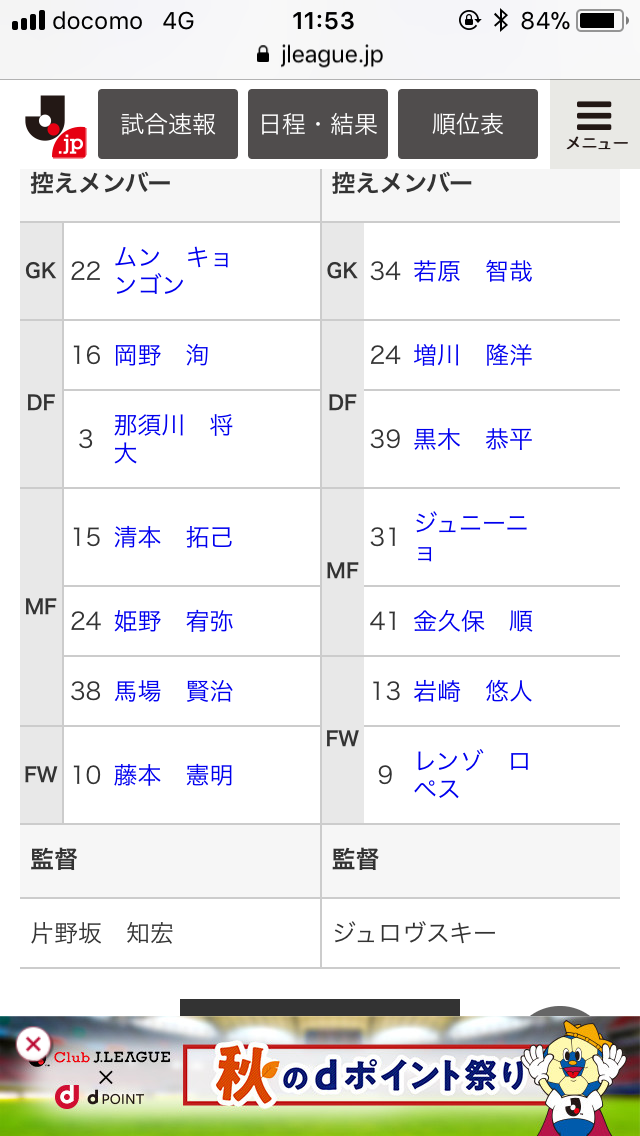View 清本 拓己 player page
The image size is (640, 1136).
click(174, 537)
